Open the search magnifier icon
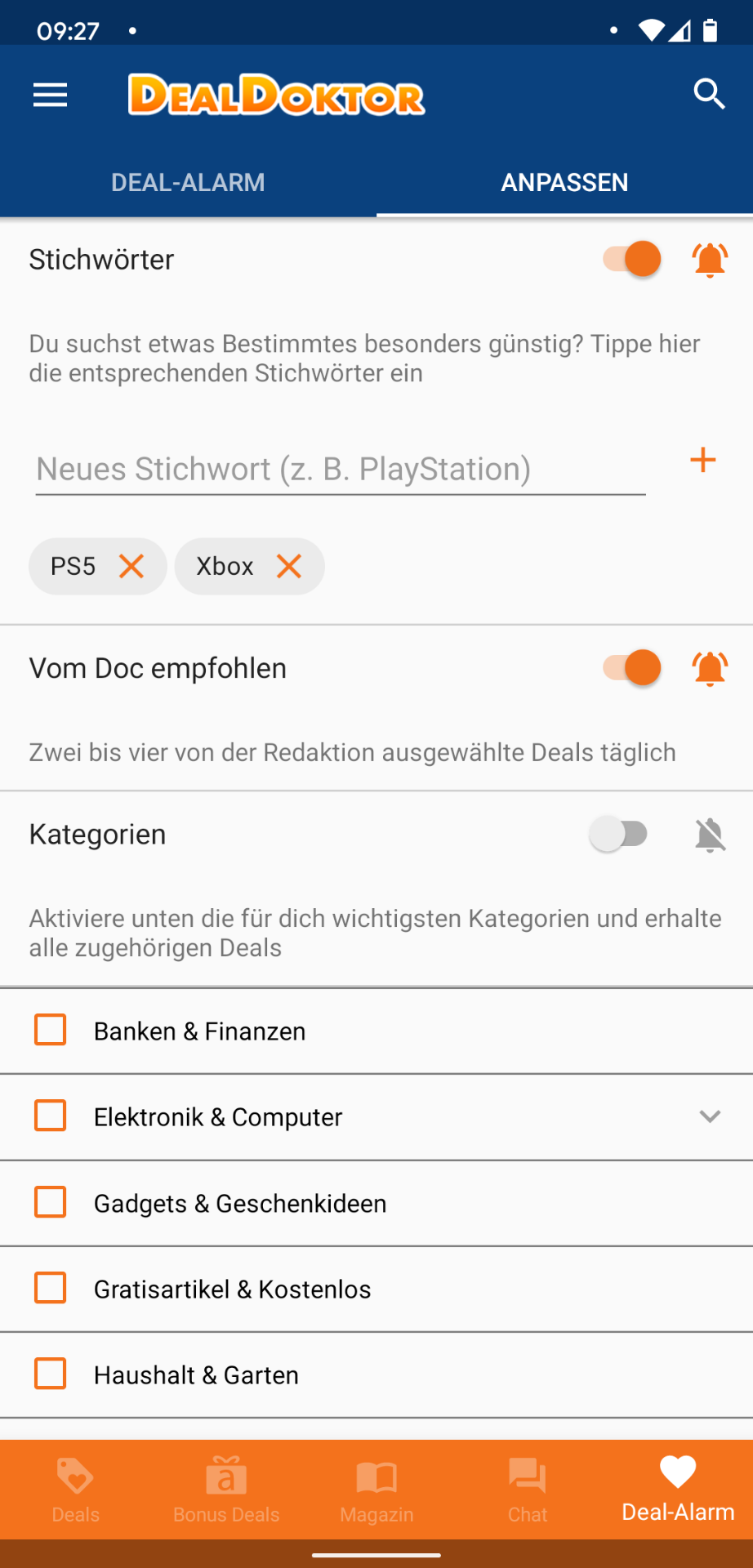Image resolution: width=753 pixels, height=1568 pixels. pos(709,95)
